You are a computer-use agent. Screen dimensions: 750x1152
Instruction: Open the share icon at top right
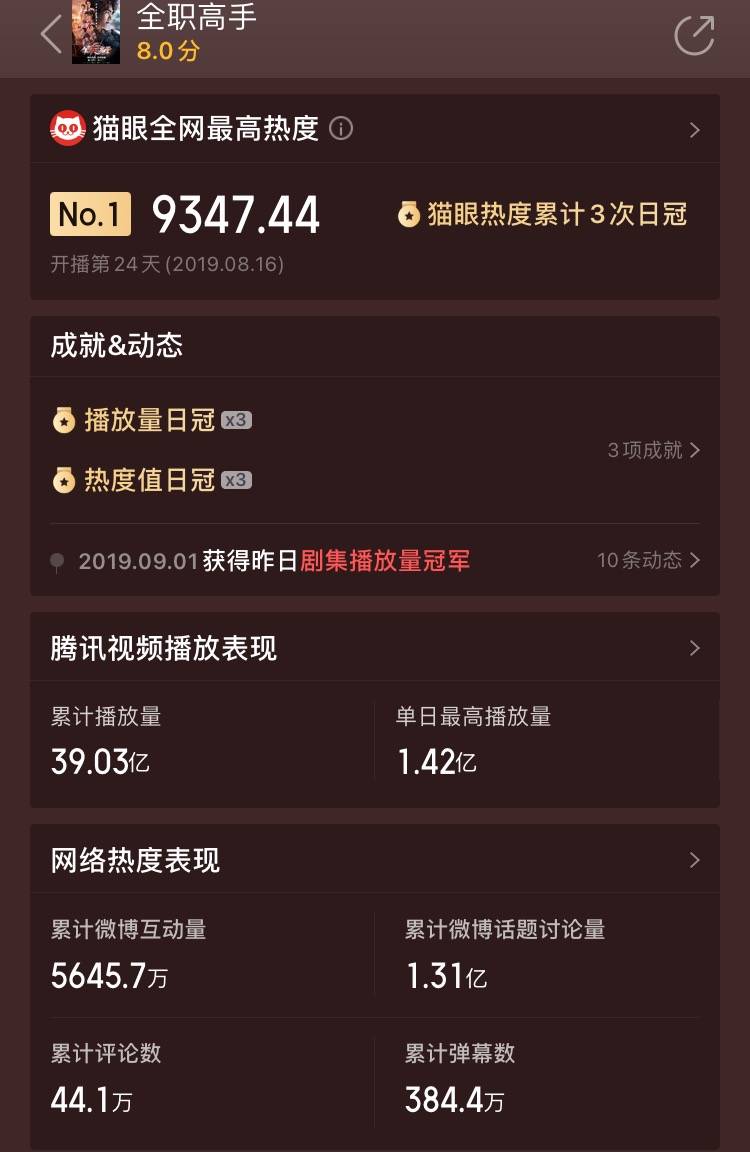[694, 33]
